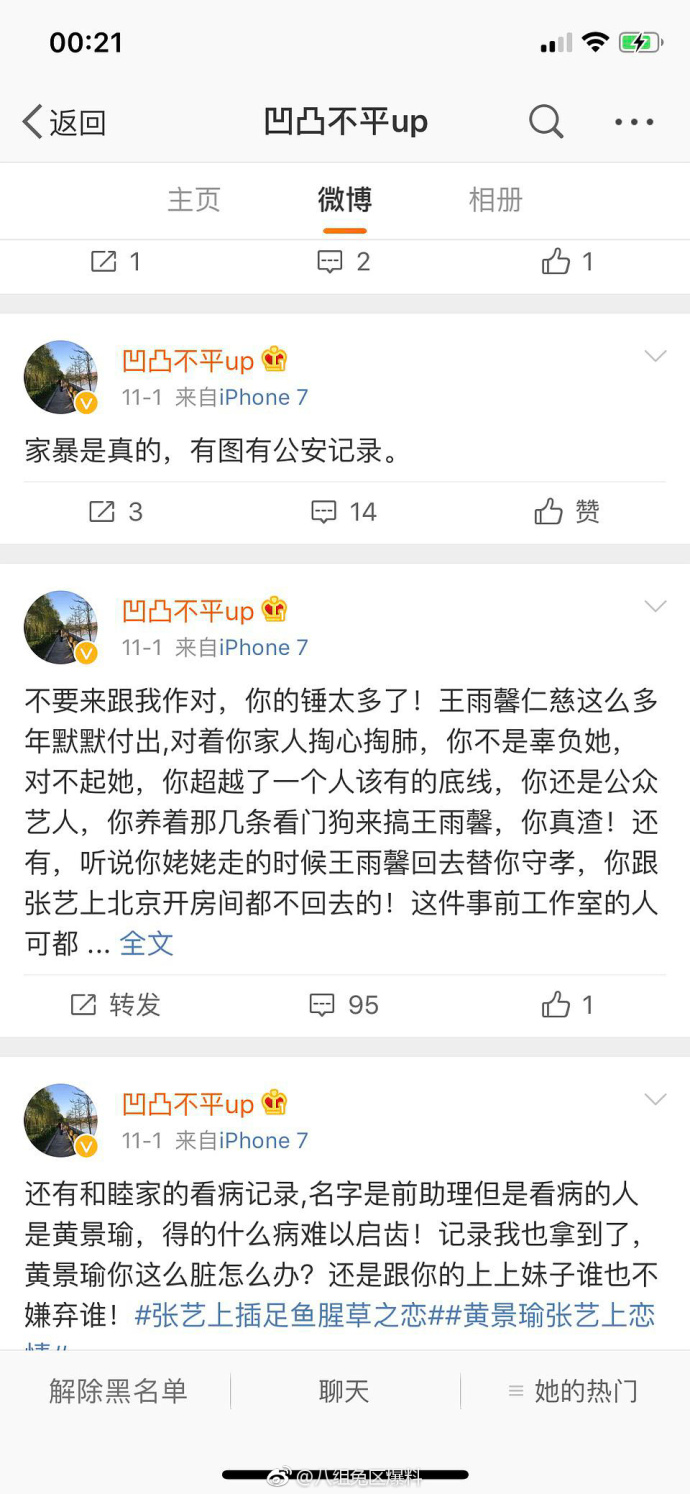Open avatar of 凹凸不平up on first post

(x=61, y=377)
